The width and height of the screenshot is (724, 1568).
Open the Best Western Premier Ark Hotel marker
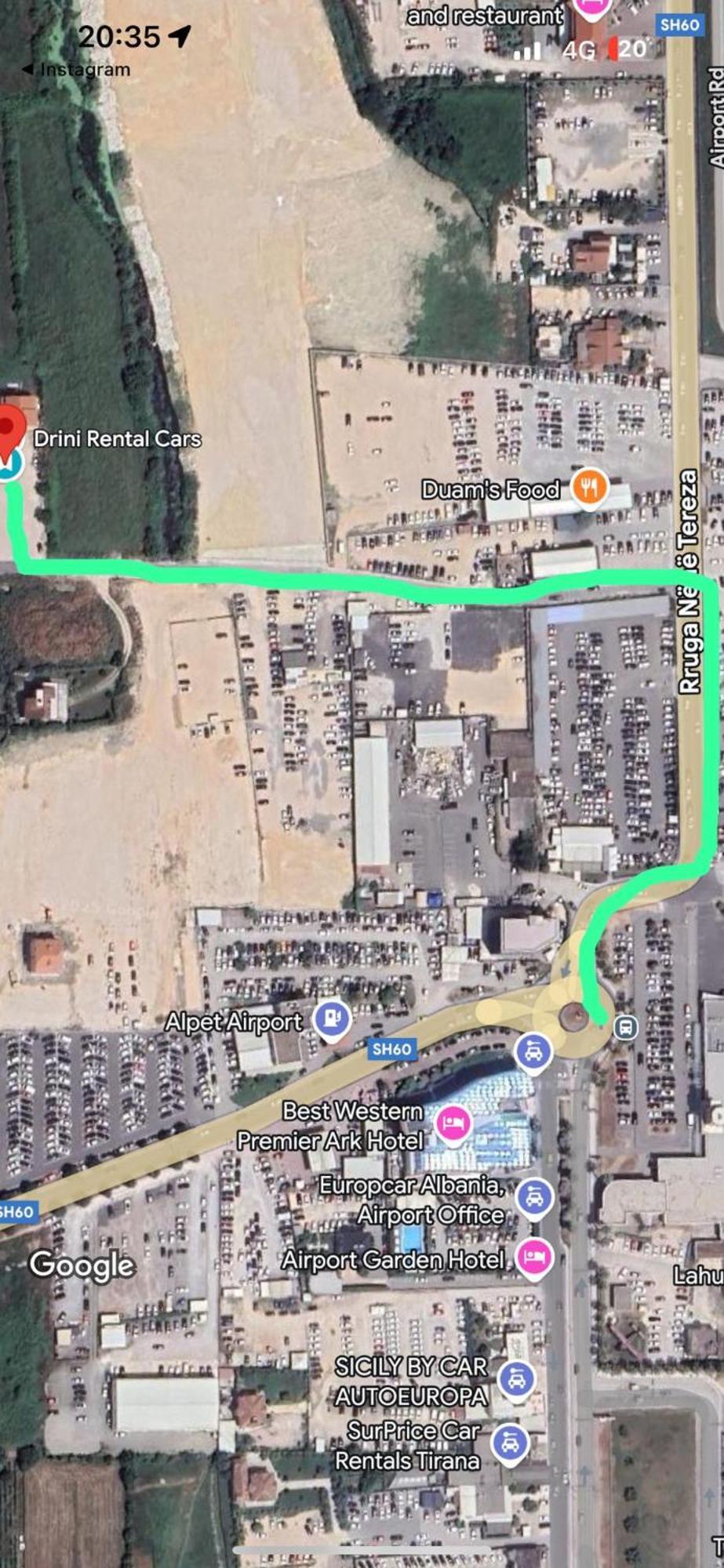point(453,1123)
